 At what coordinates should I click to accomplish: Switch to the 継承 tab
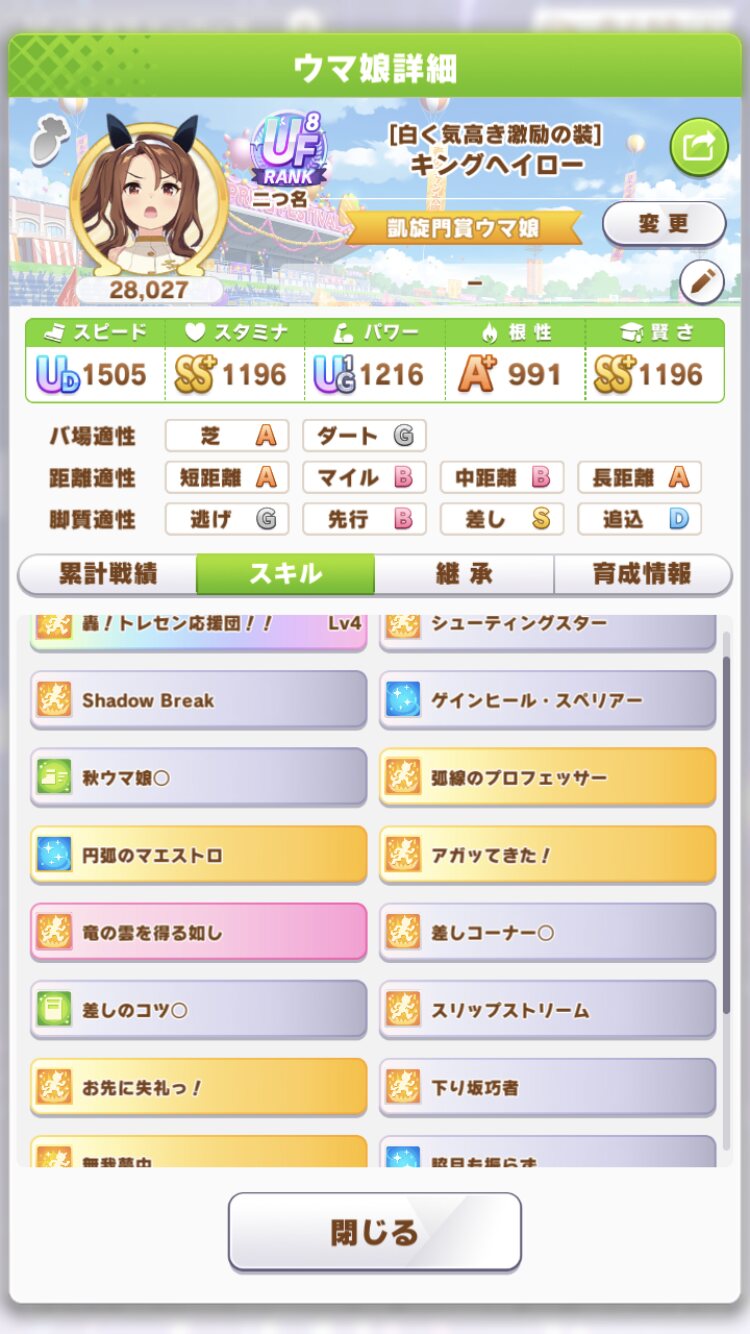[x=464, y=574]
